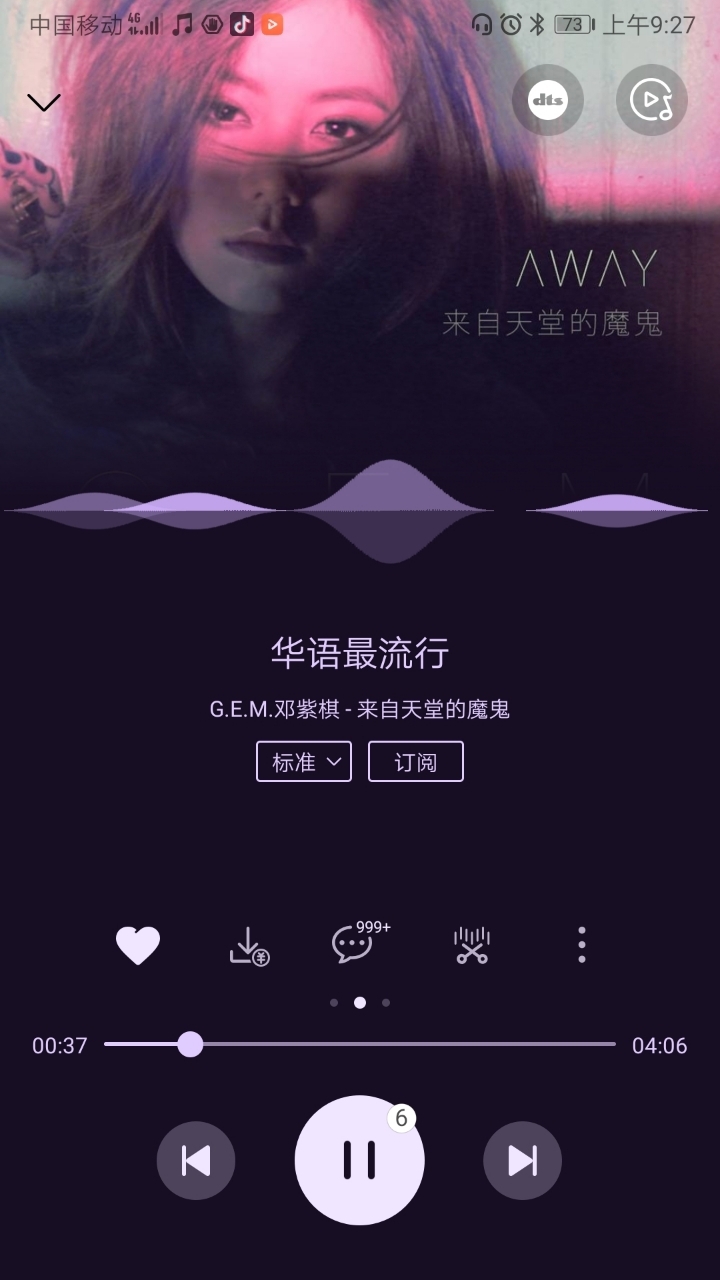This screenshot has width=720, height=1280.
Task: Open the DTS sound effect settings
Action: pyautogui.click(x=548, y=100)
